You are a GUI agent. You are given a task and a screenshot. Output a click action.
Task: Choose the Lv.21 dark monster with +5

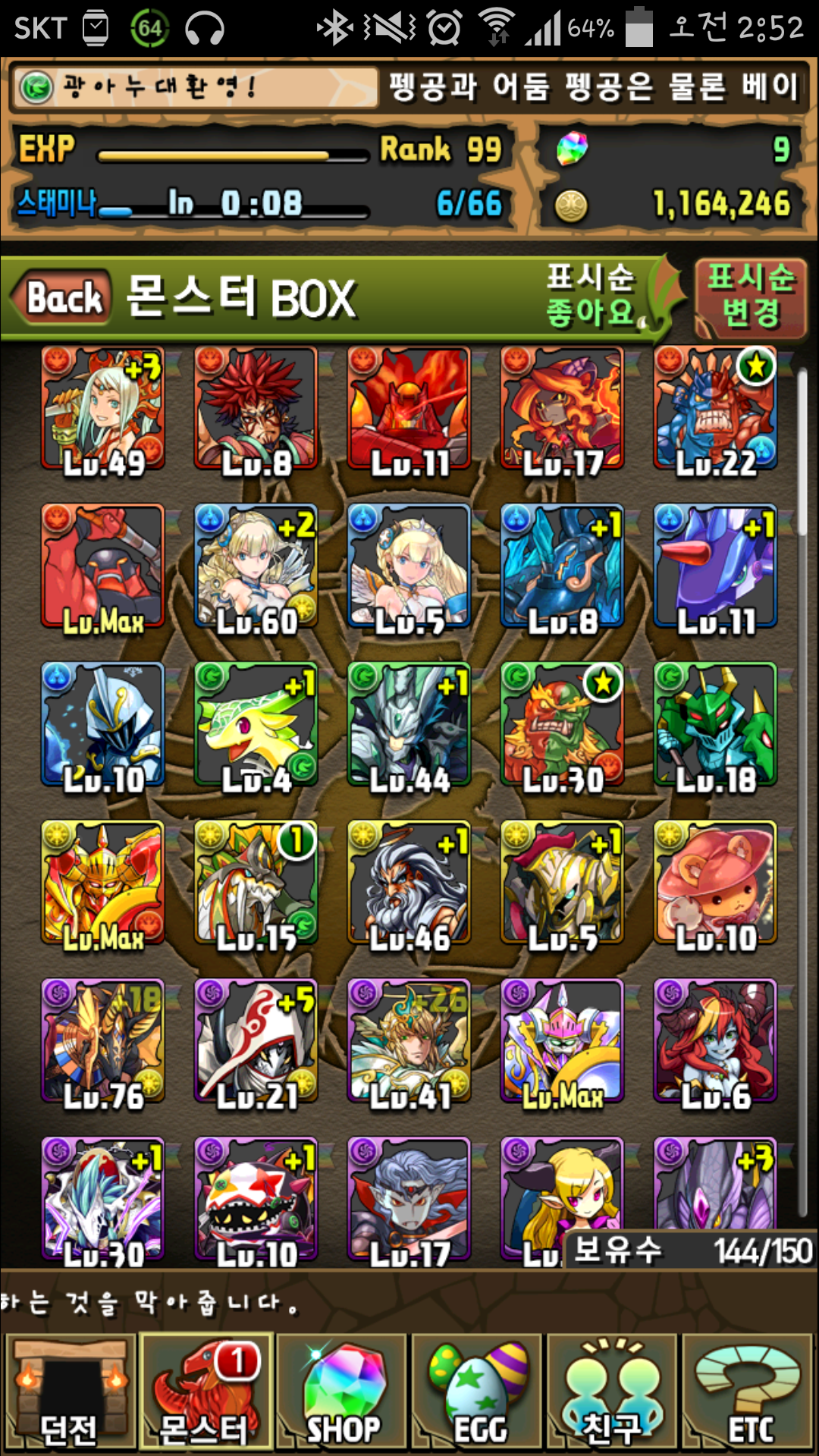(256, 1042)
